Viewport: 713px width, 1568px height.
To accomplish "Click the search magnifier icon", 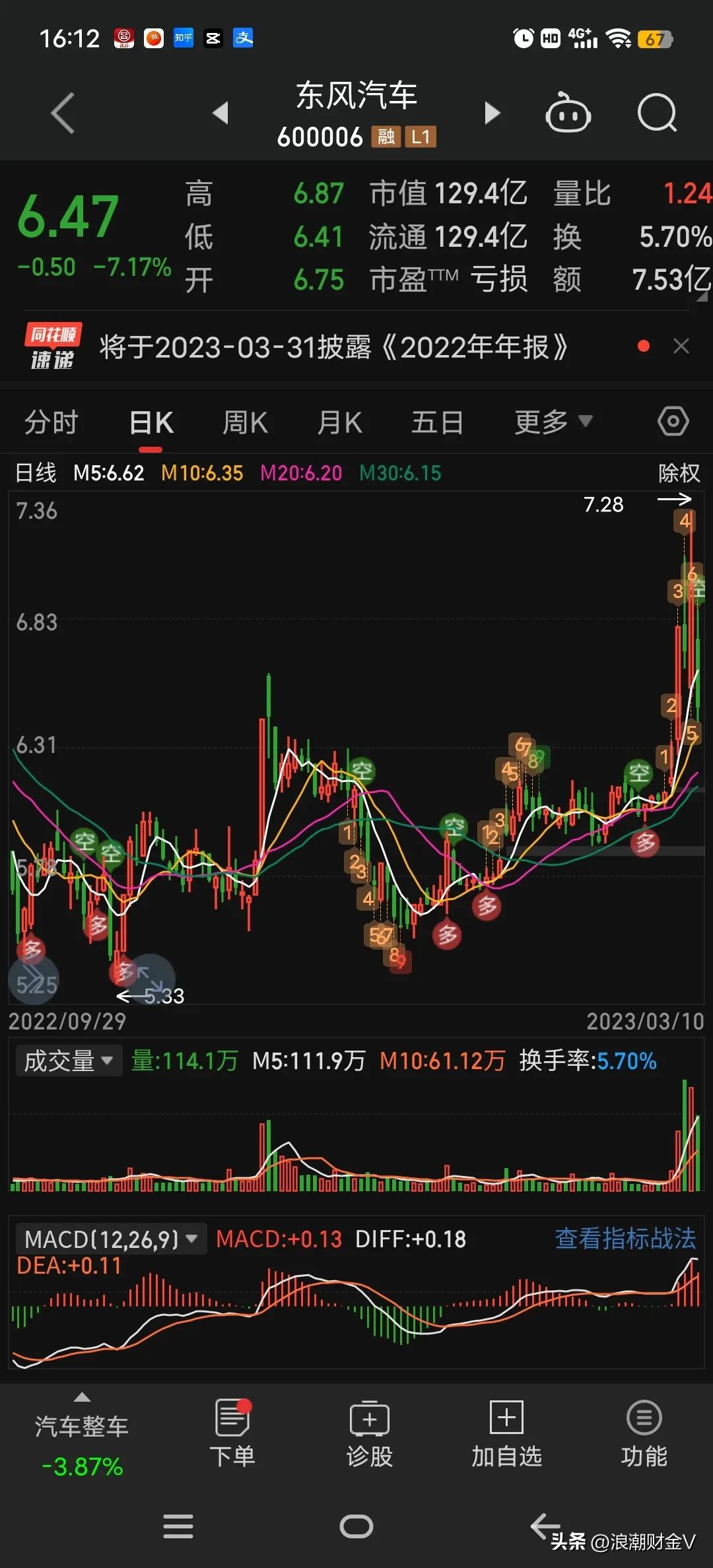I will tap(657, 114).
